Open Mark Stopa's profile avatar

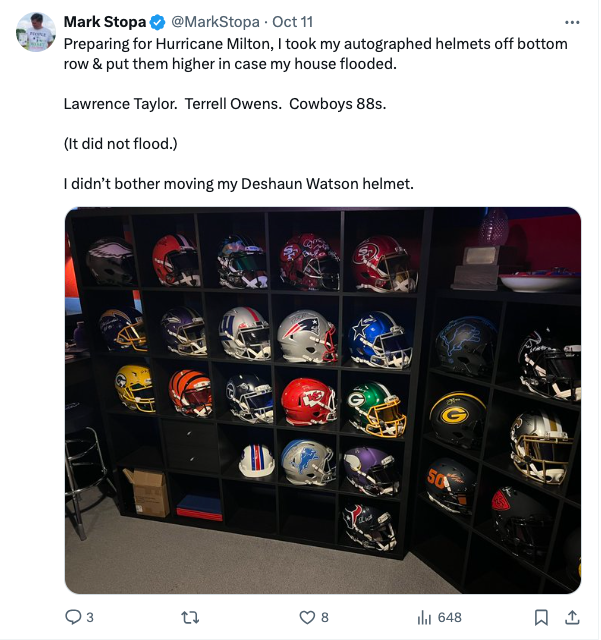click(x=35, y=32)
